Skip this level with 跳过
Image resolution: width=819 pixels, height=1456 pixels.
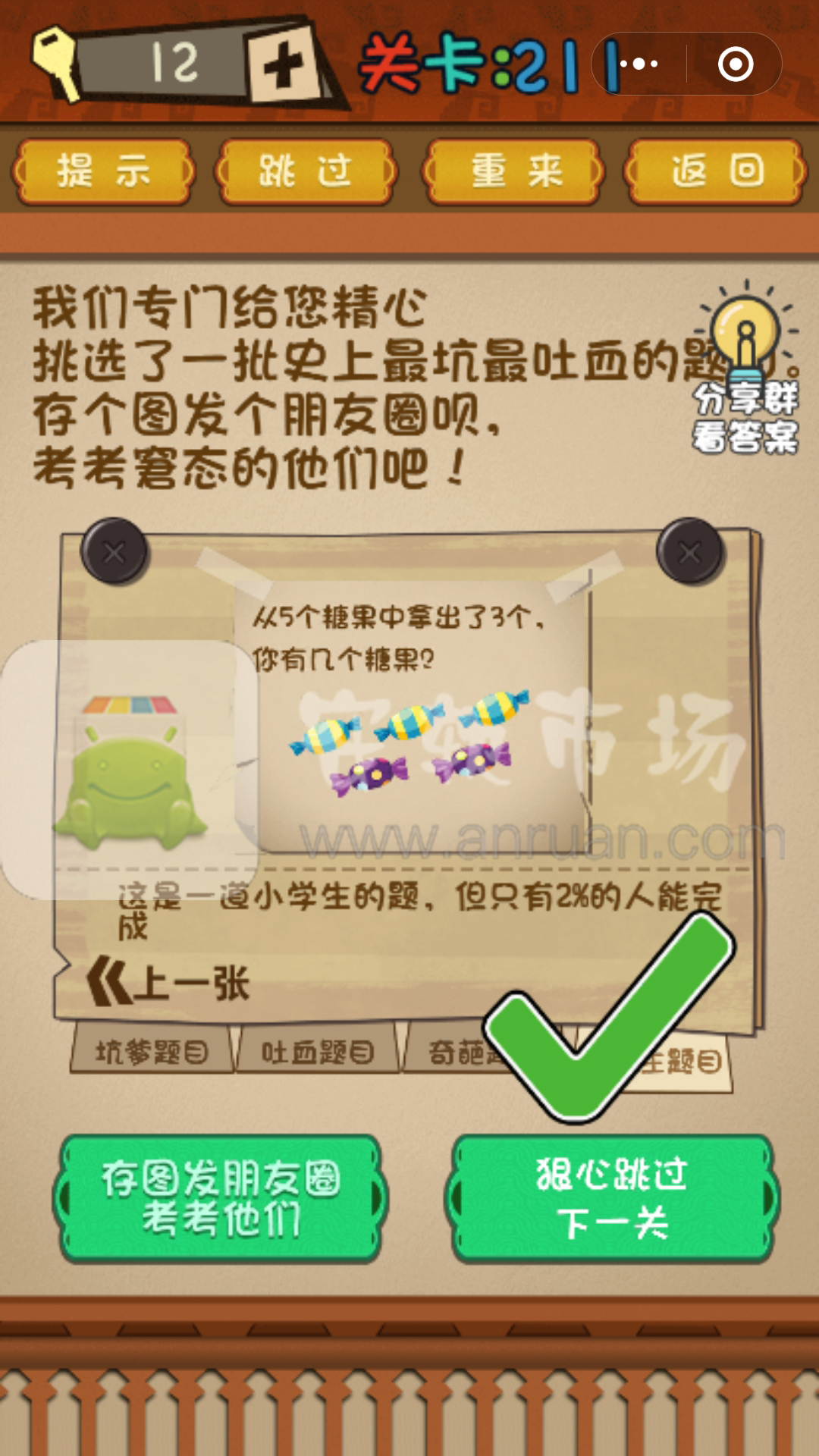tap(306, 171)
